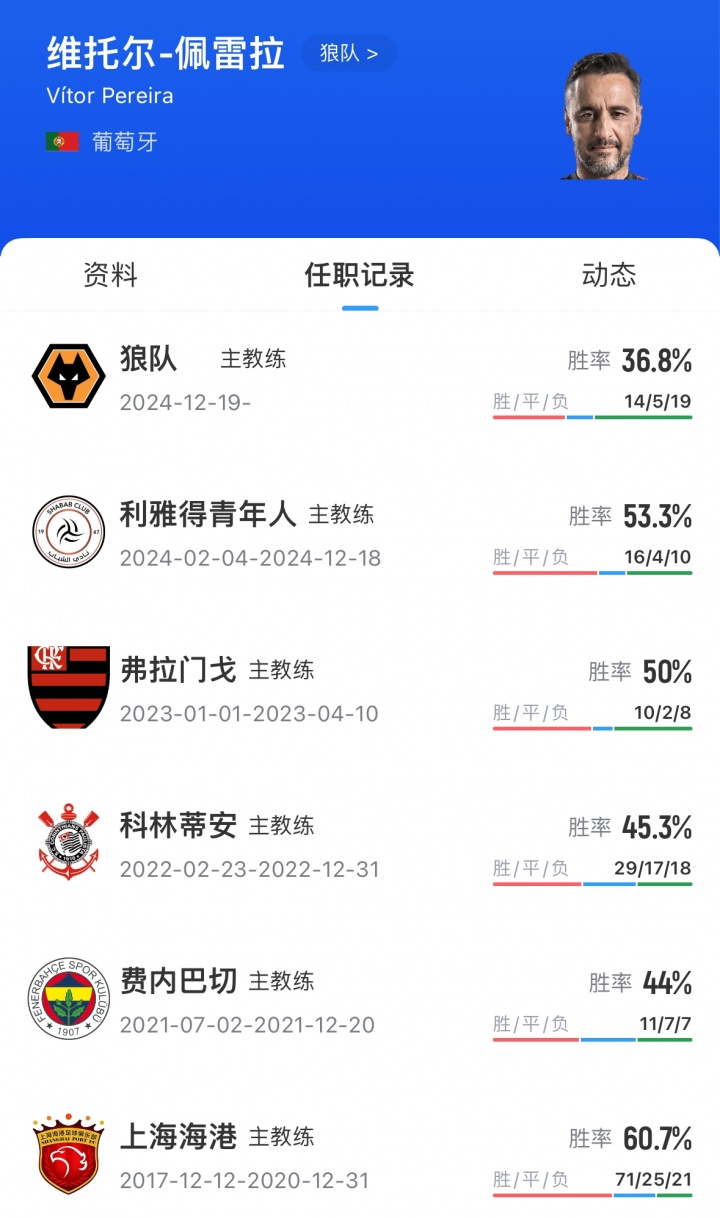This screenshot has height=1218, width=720.
Task: Tap the 费内巴切 coaching record row
Action: coord(360,1000)
